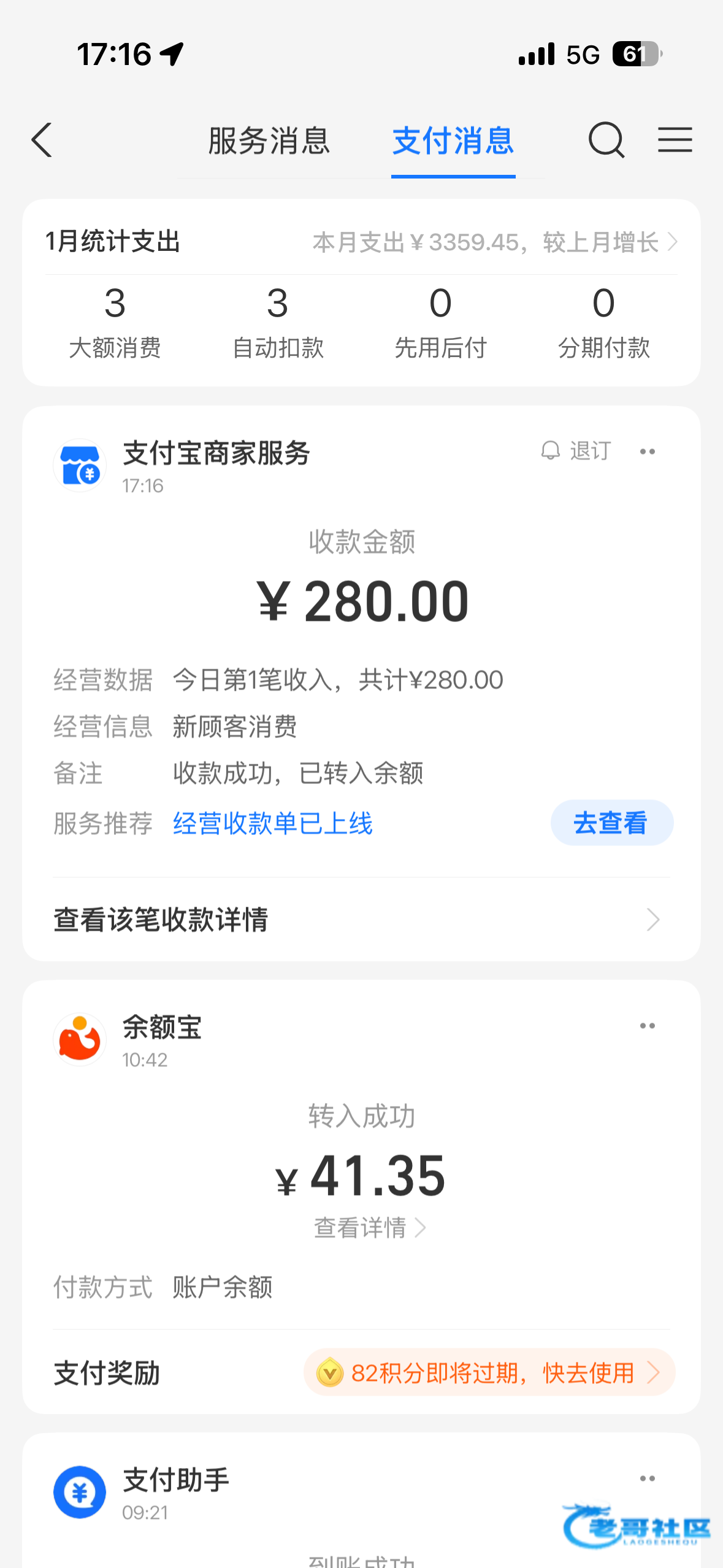Open the hamburger menu icon

[675, 140]
